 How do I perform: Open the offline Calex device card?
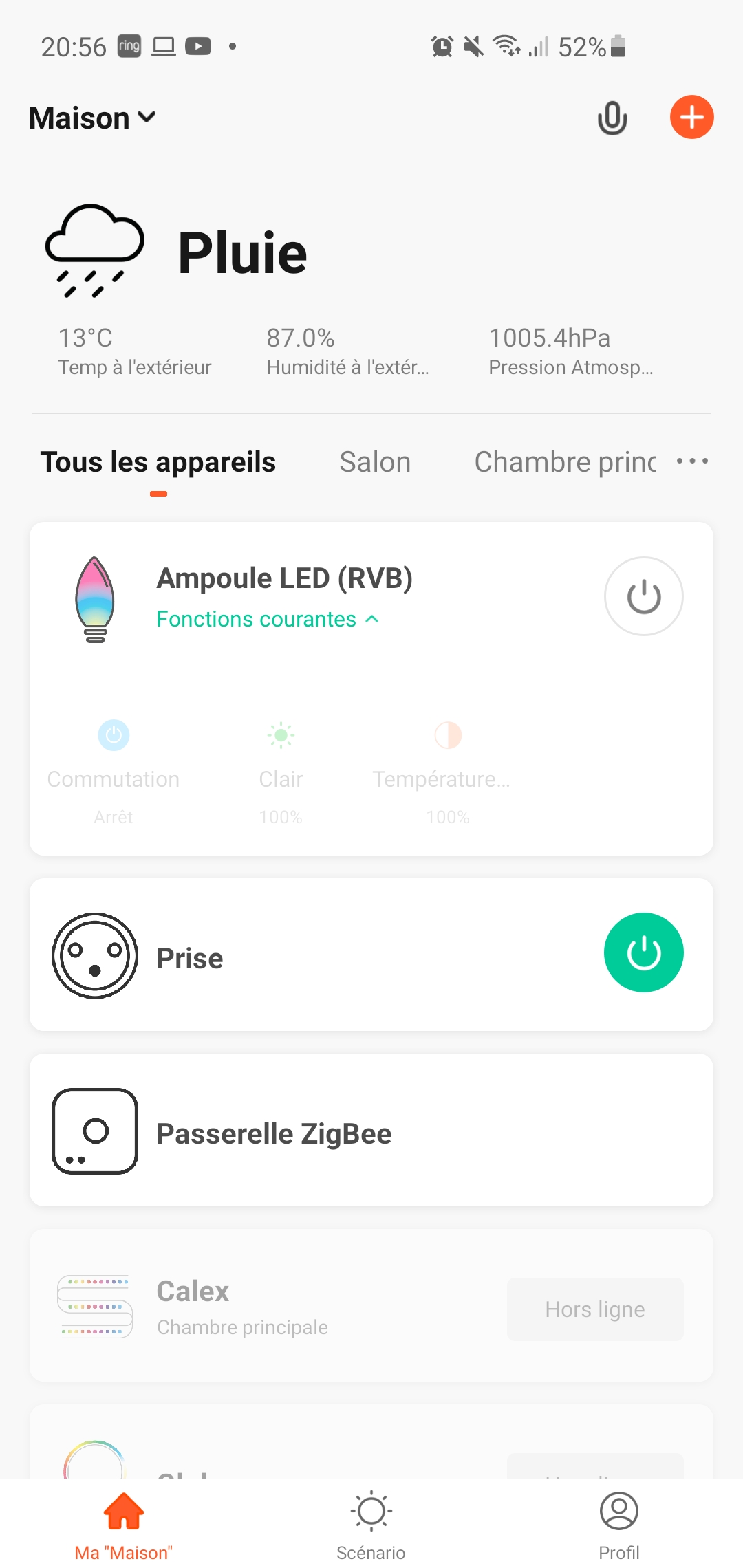pos(371,1305)
